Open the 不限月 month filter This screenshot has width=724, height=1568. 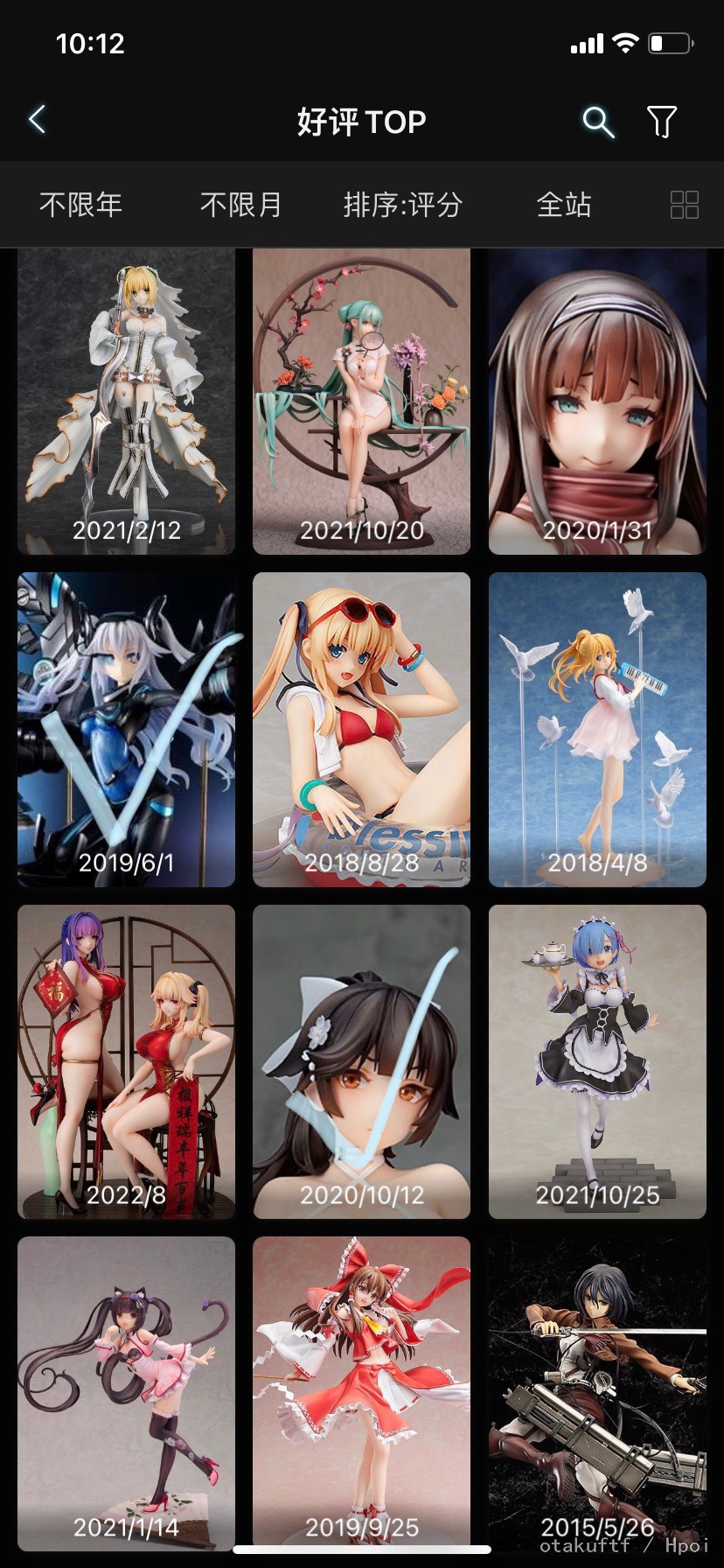click(x=240, y=205)
